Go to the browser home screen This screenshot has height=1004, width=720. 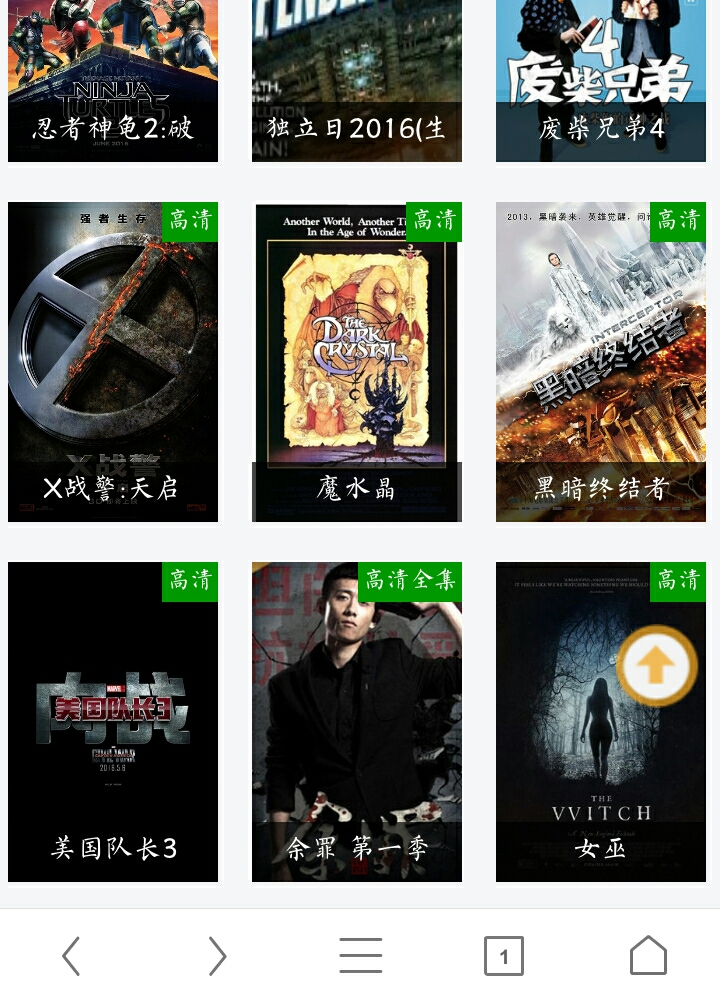649,956
